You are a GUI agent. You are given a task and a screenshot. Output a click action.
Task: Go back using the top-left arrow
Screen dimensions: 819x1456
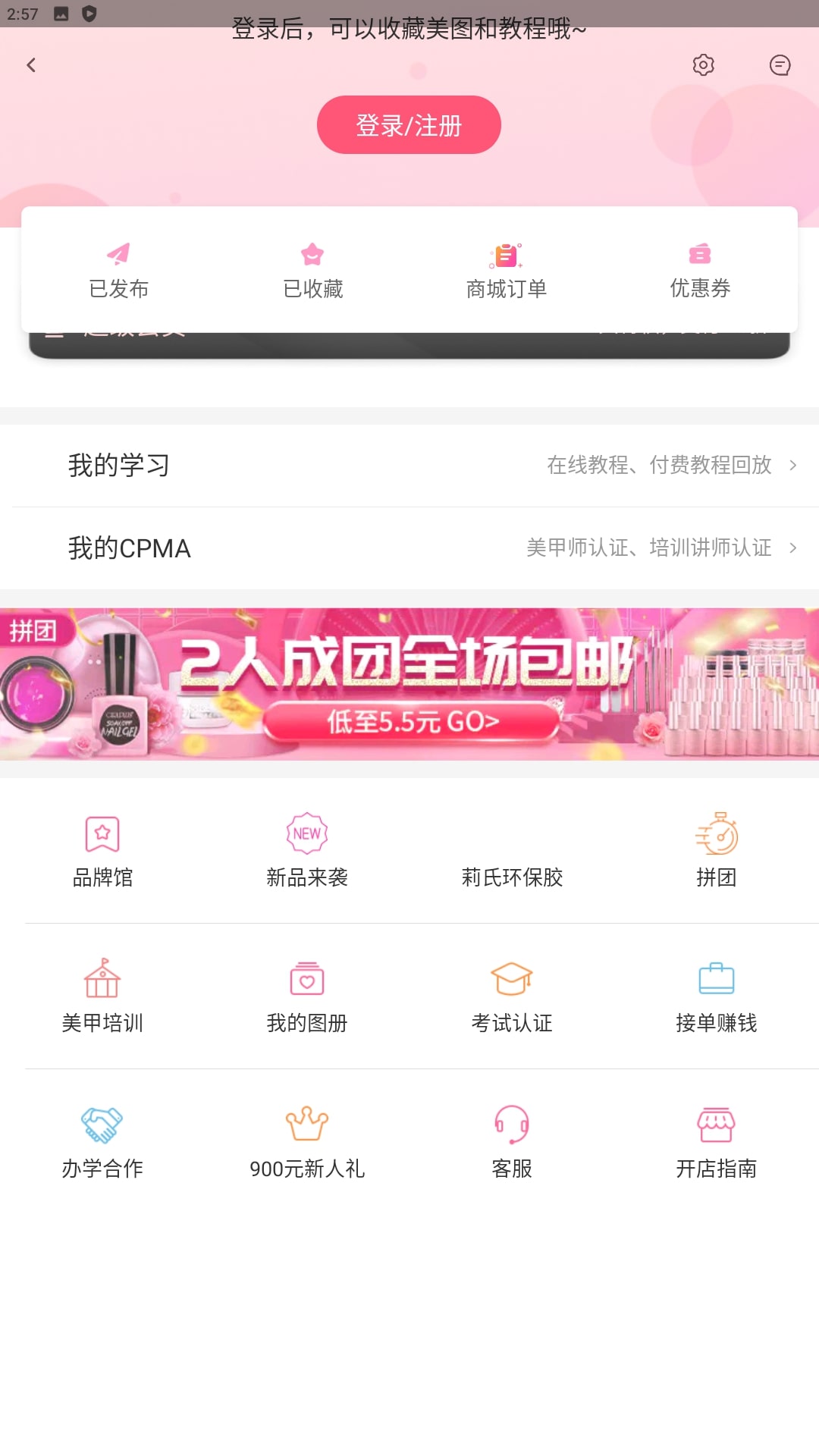tap(31, 65)
